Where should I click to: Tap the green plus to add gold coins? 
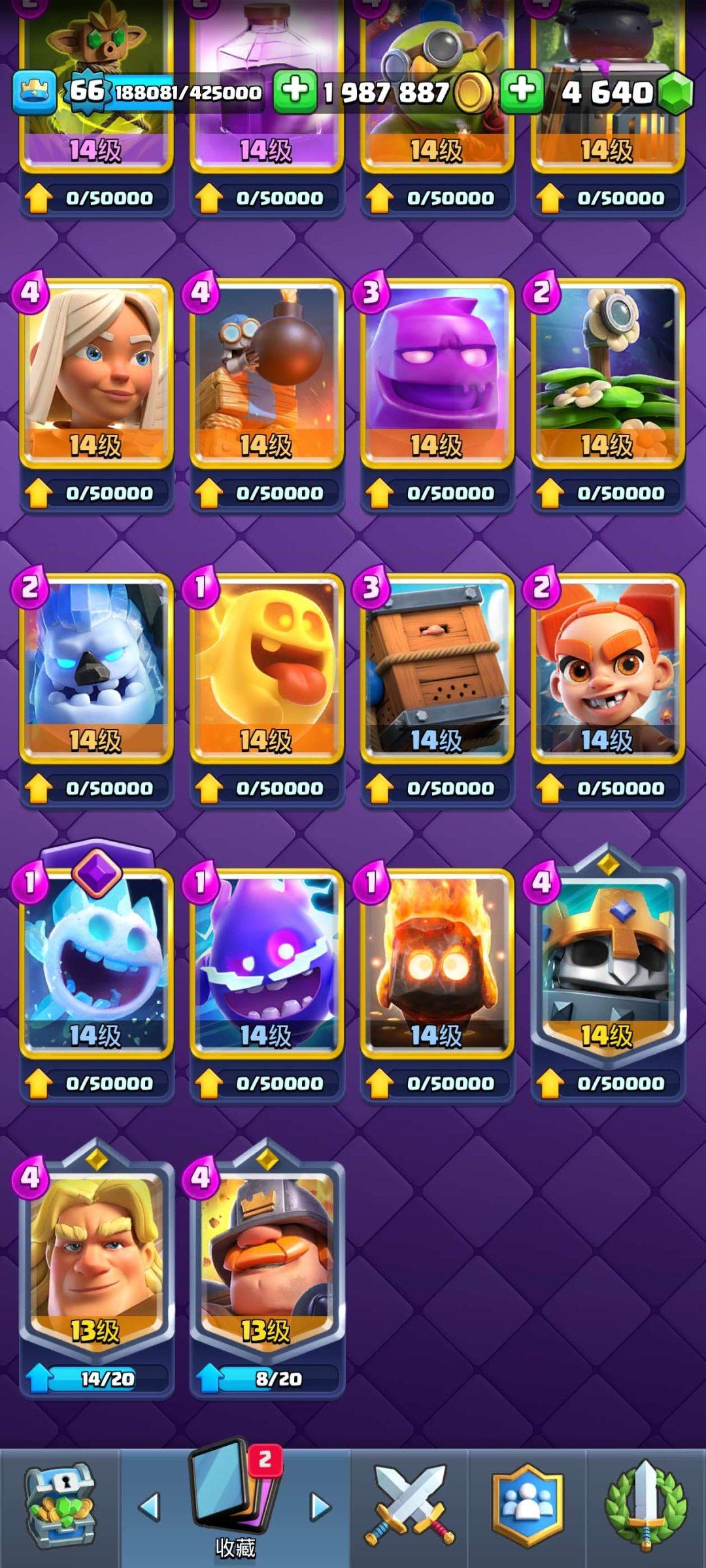coord(295,90)
